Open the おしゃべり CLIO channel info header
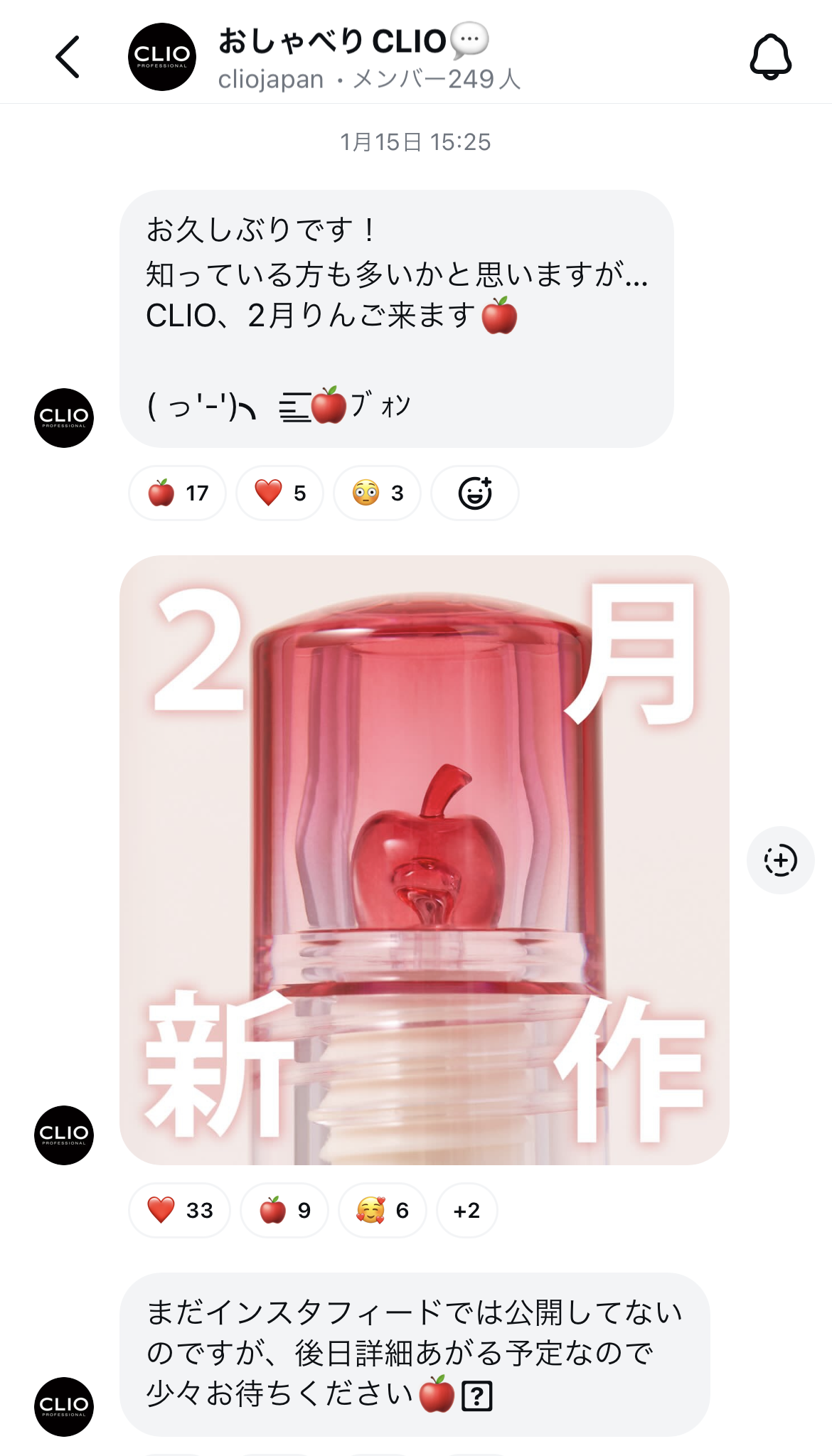The image size is (832, 1456). tap(353, 58)
